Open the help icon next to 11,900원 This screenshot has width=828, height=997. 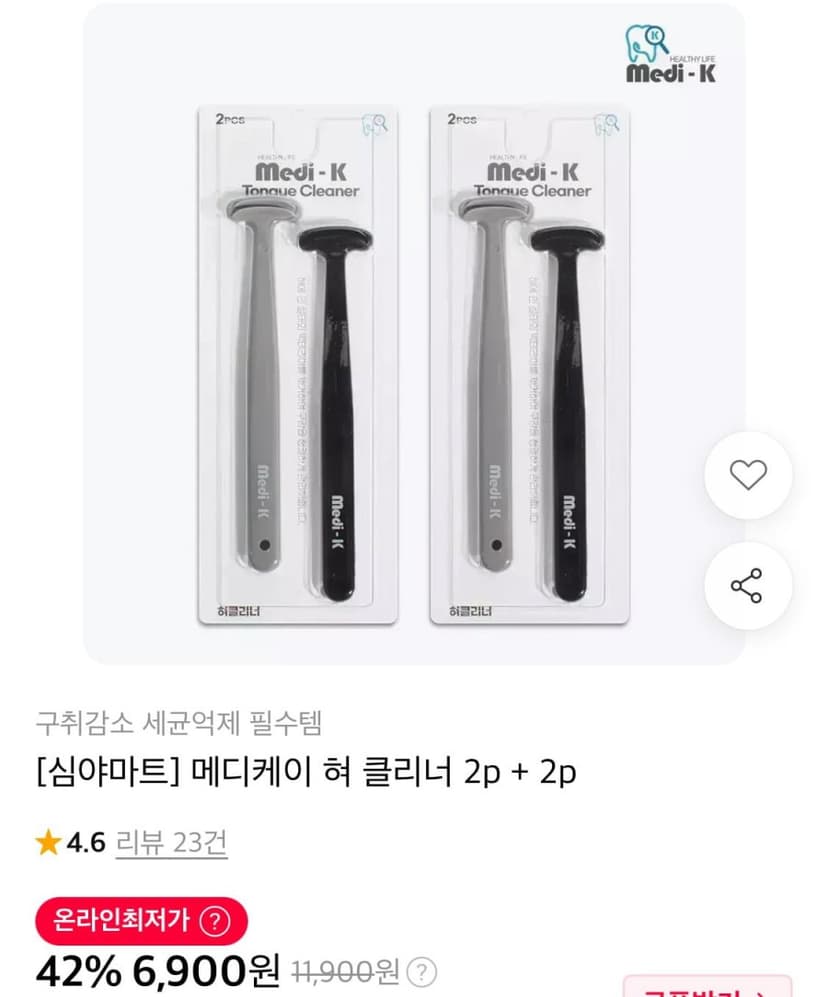[x=421, y=972]
